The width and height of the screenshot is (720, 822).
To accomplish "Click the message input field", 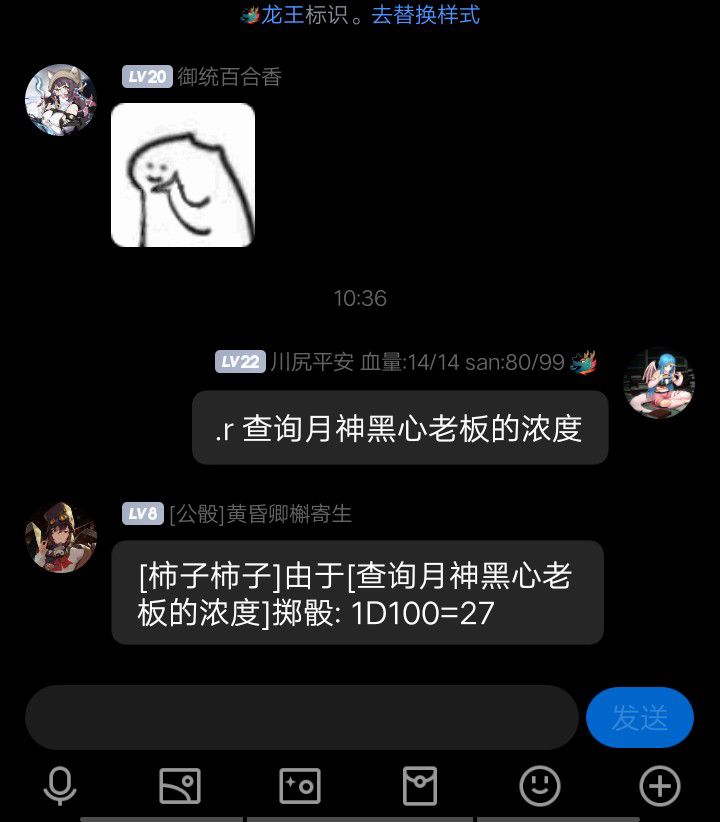I will click(300, 717).
